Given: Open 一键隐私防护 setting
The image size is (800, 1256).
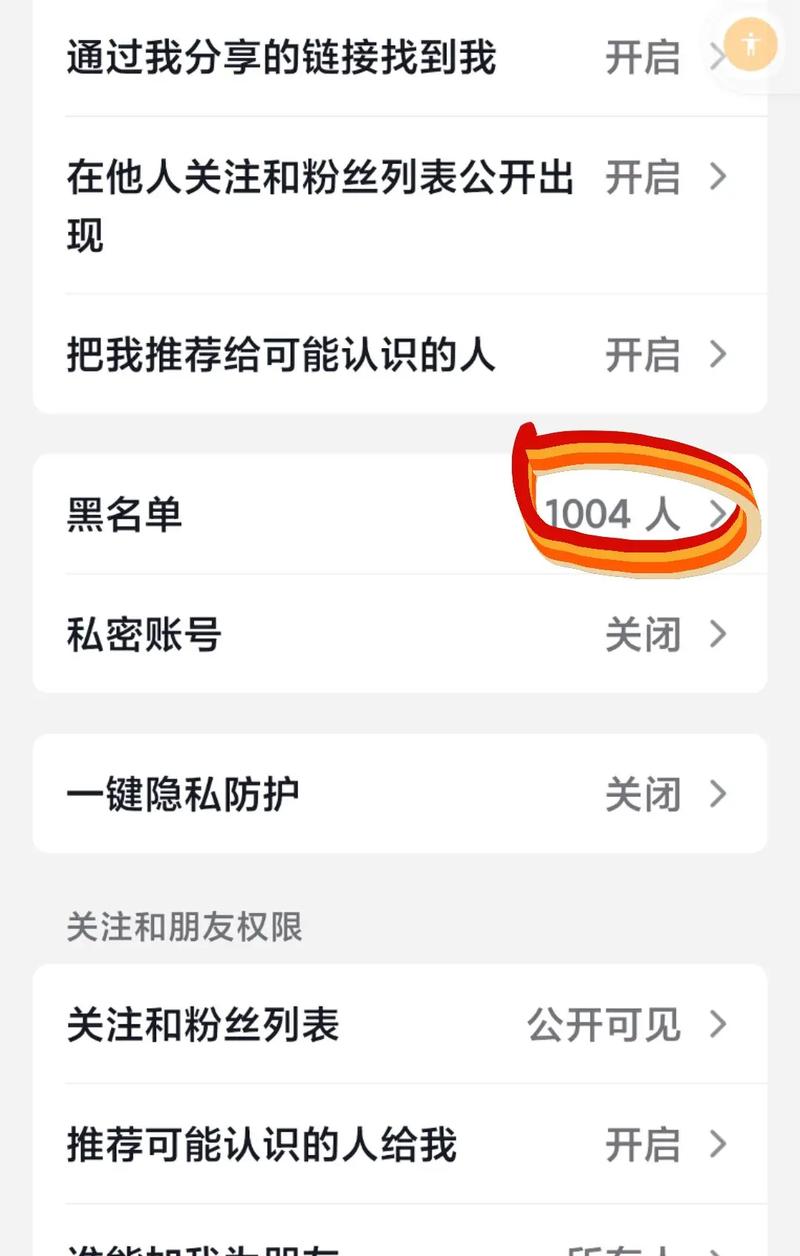Looking at the screenshot, I should 400,794.
